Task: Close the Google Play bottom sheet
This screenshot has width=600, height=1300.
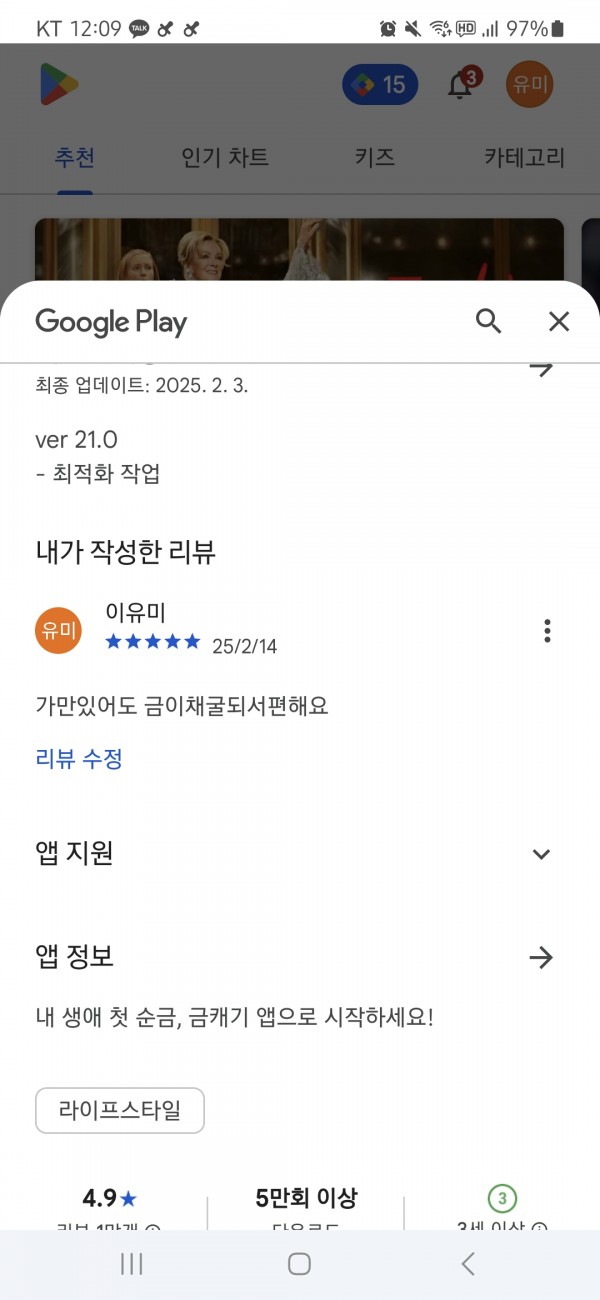Action: point(559,321)
